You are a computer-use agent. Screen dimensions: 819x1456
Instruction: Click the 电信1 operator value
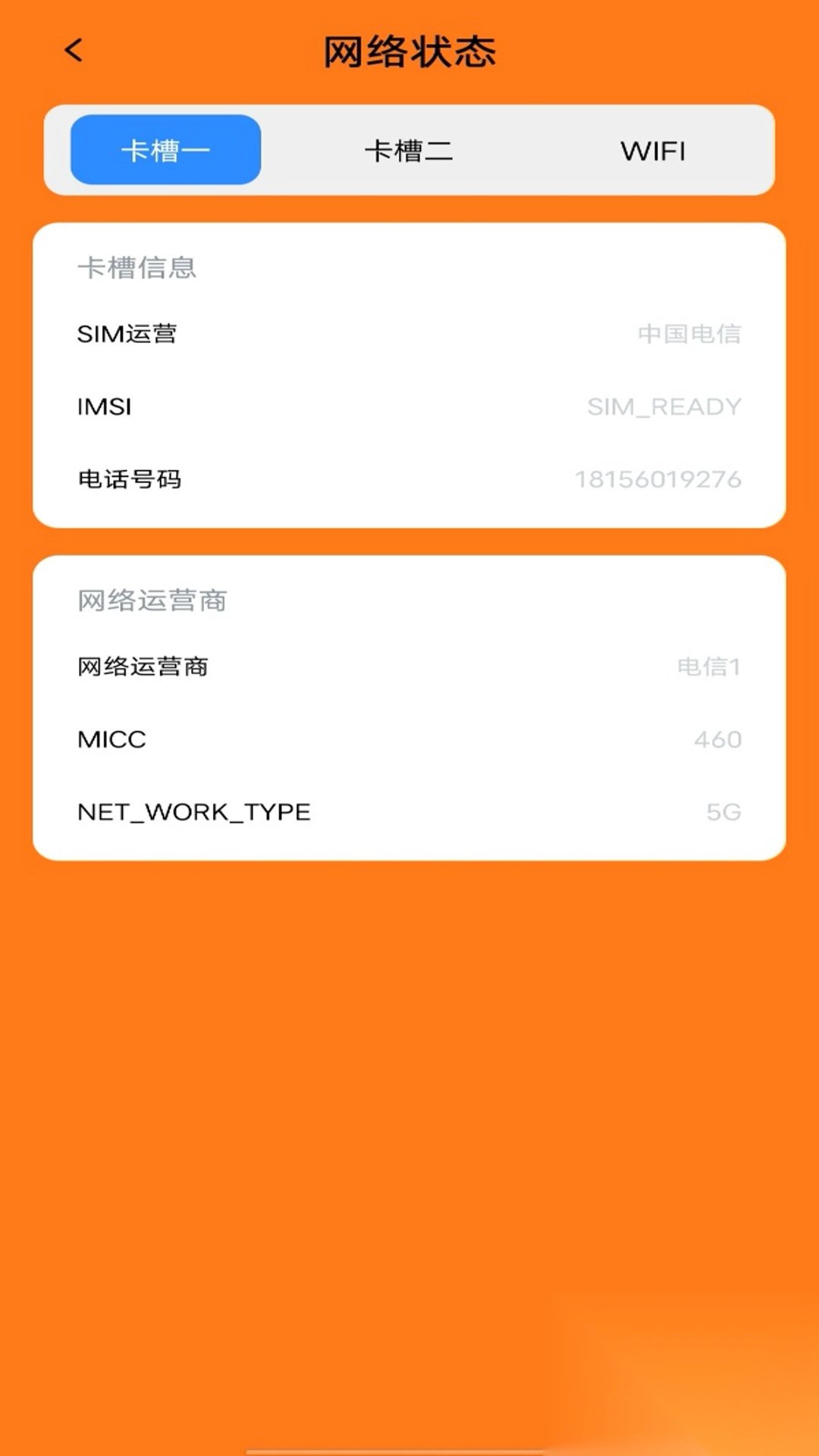[x=710, y=667]
